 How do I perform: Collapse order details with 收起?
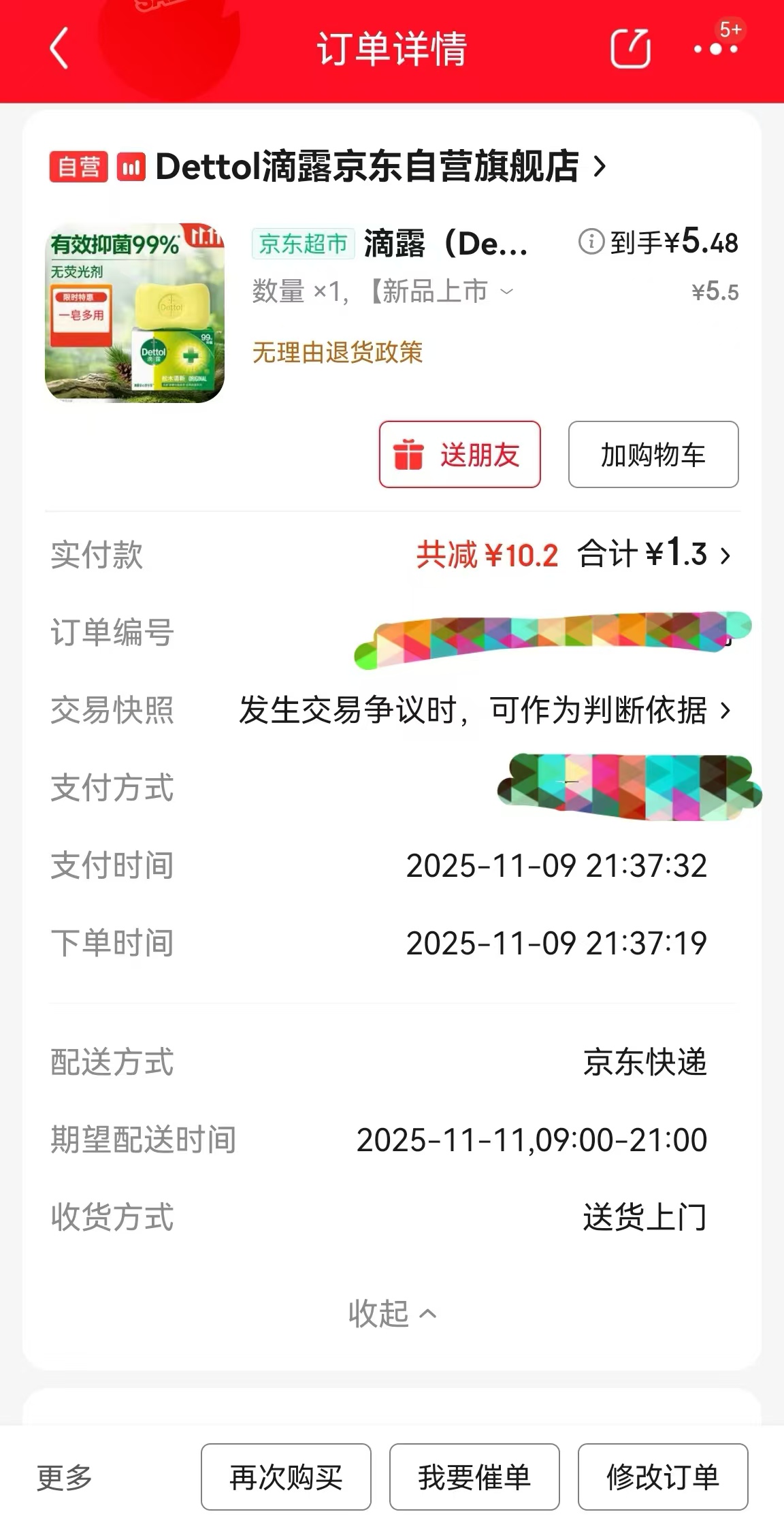(x=391, y=1313)
